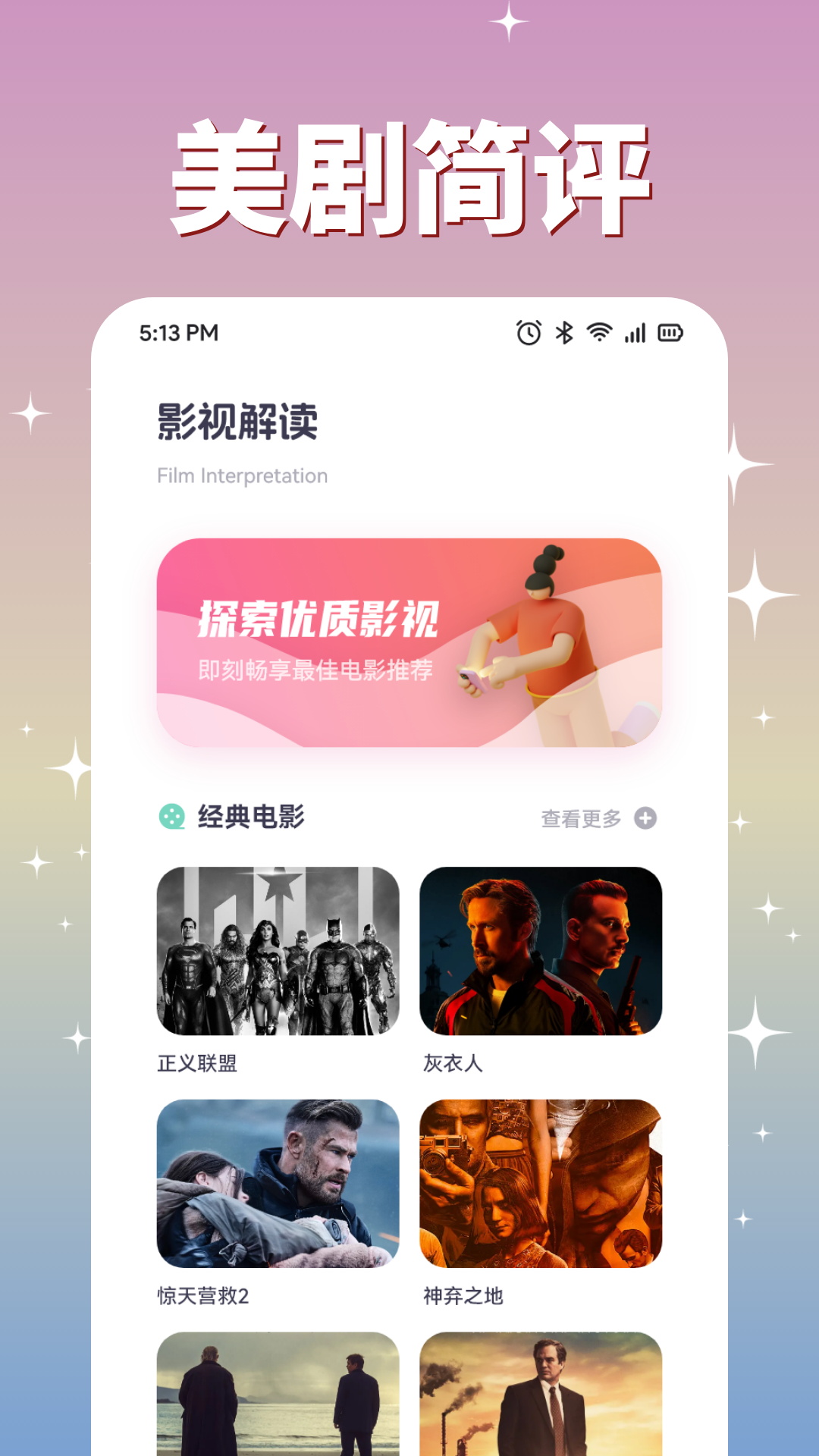Open the 查看更多 link for classic movies
This screenshot has width=819, height=1456.
pyautogui.click(x=581, y=817)
